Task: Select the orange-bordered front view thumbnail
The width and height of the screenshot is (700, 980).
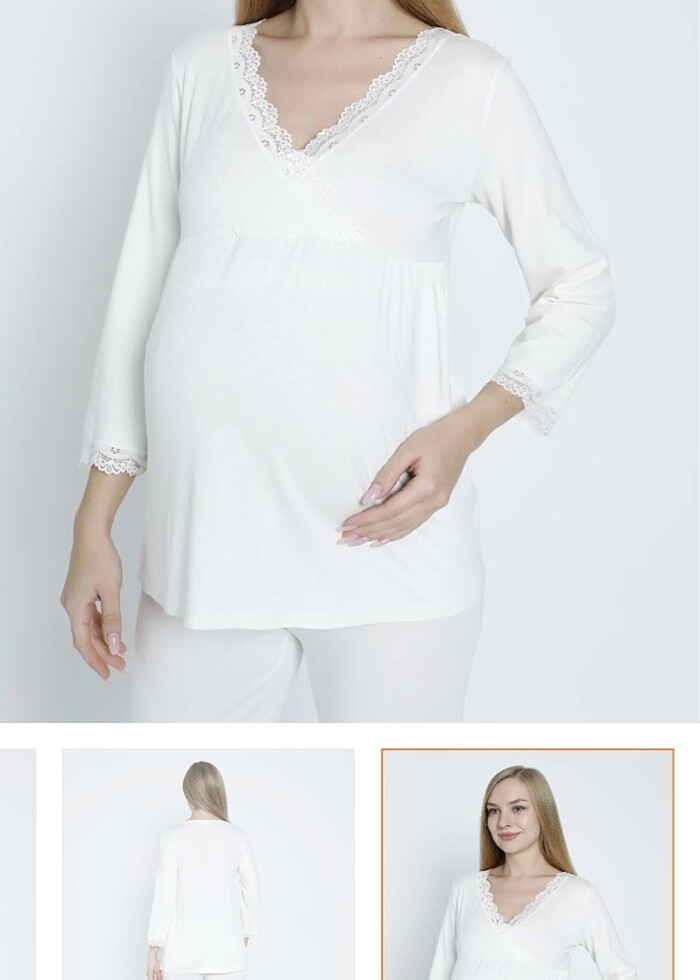Action: [x=527, y=864]
